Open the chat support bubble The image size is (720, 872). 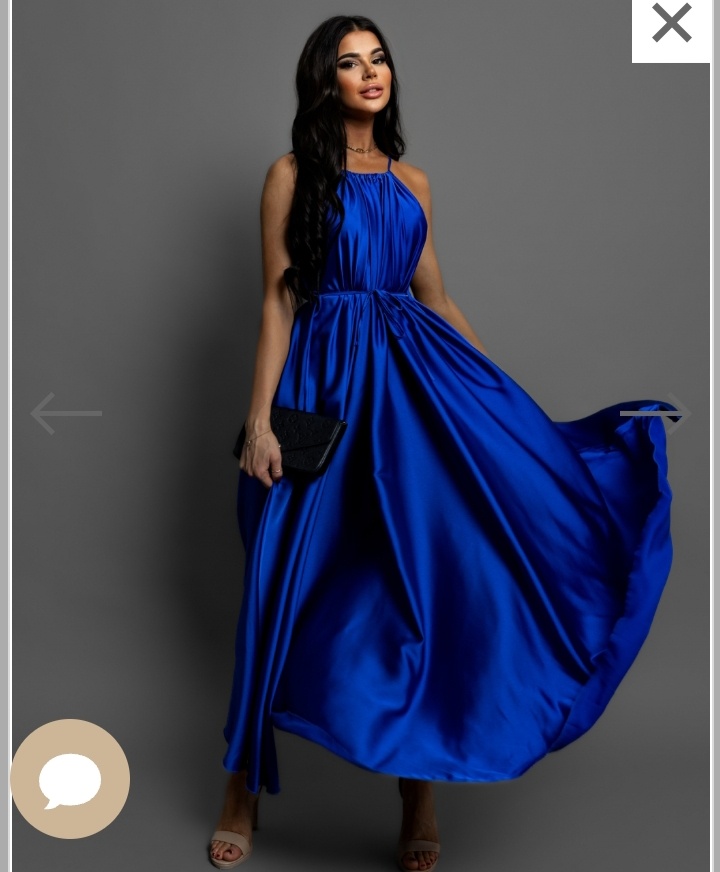pos(70,779)
